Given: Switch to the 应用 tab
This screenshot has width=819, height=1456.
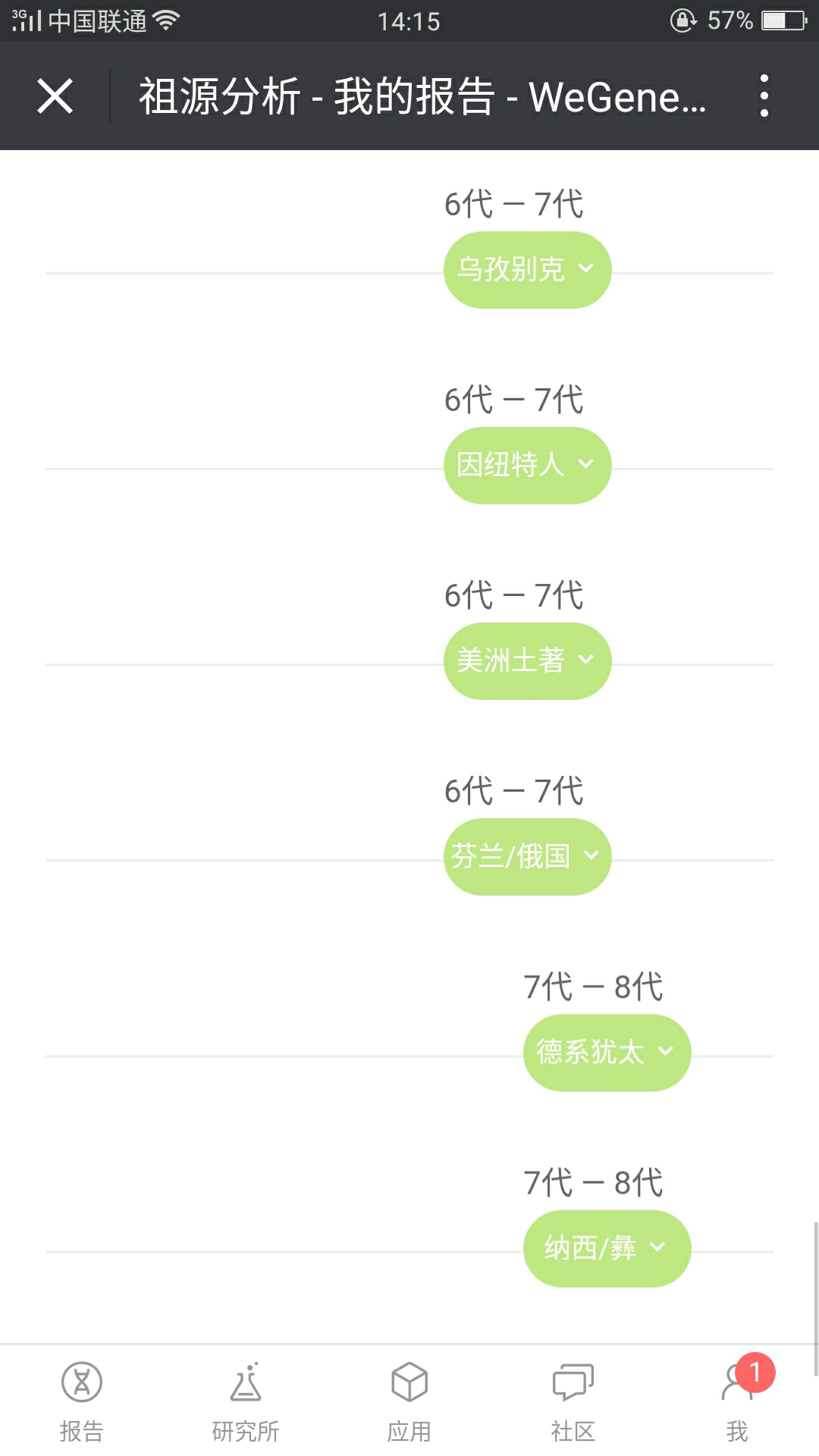Looking at the screenshot, I should click(x=409, y=1401).
